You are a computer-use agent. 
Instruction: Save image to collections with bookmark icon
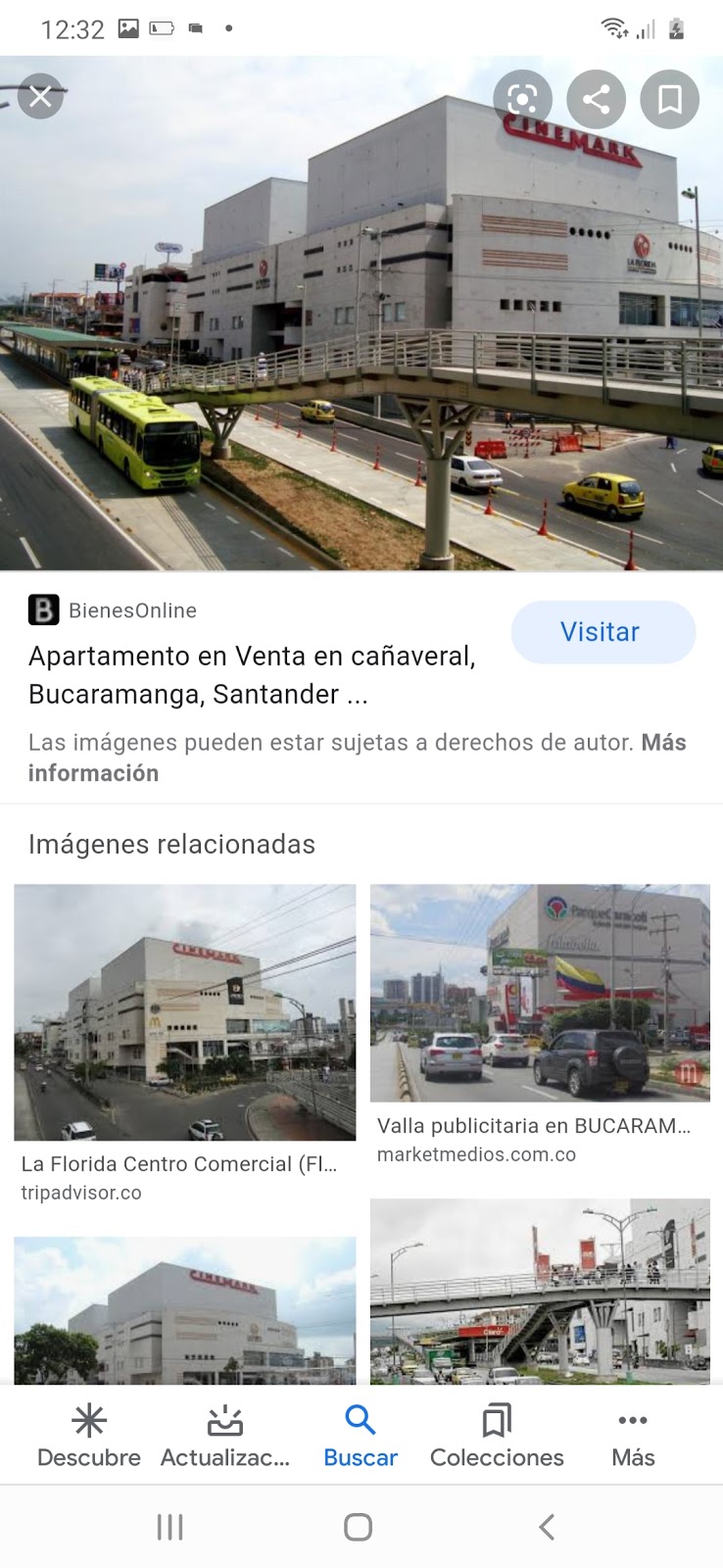(669, 99)
